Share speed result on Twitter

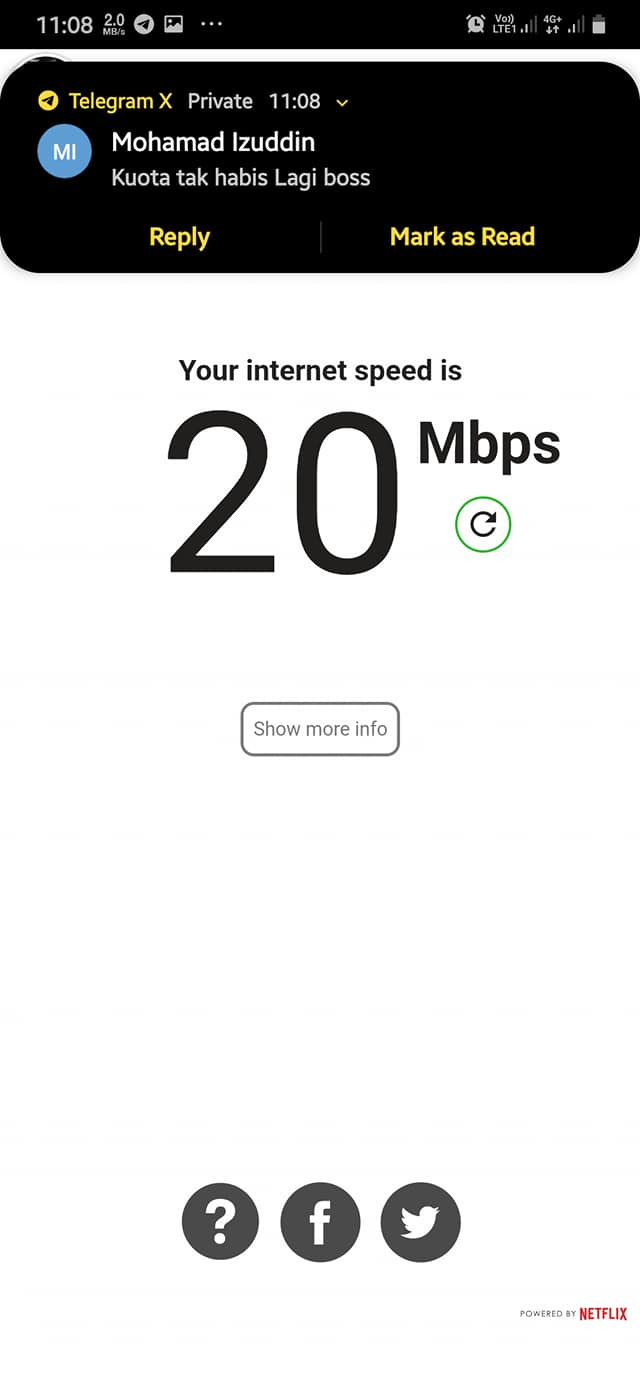(x=420, y=1222)
